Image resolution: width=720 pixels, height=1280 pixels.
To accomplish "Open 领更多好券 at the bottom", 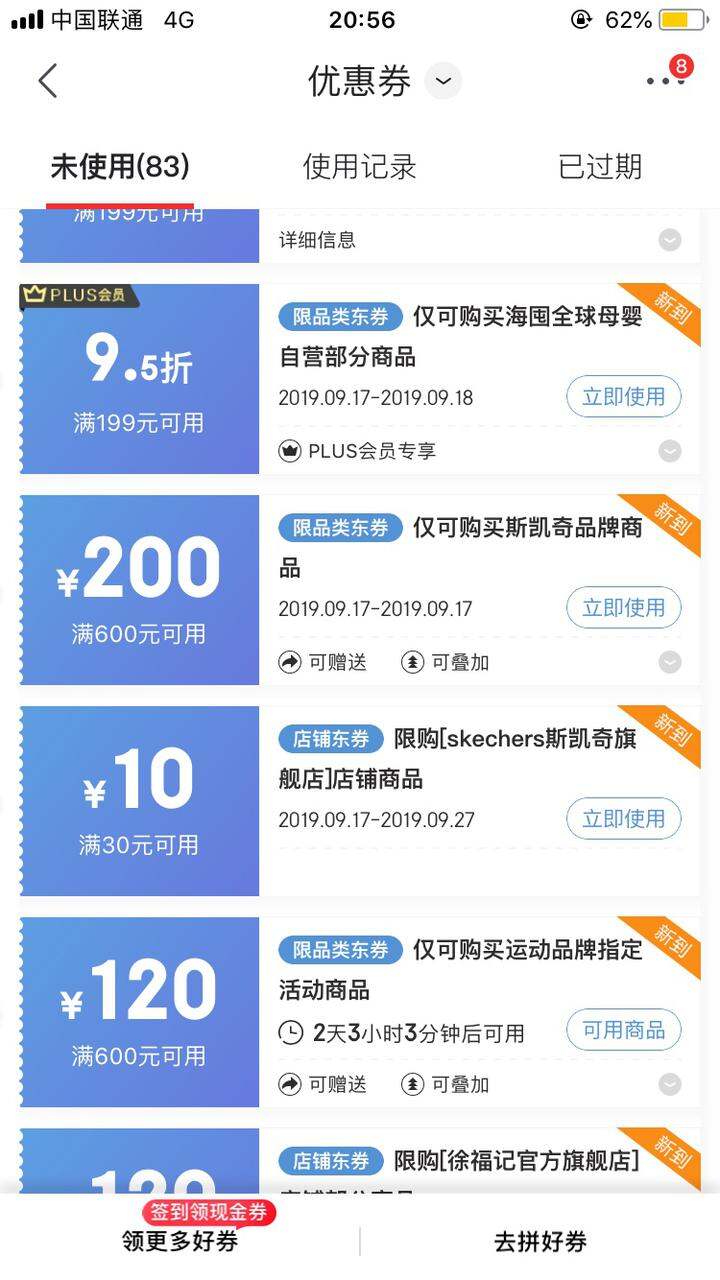I will click(180, 1241).
